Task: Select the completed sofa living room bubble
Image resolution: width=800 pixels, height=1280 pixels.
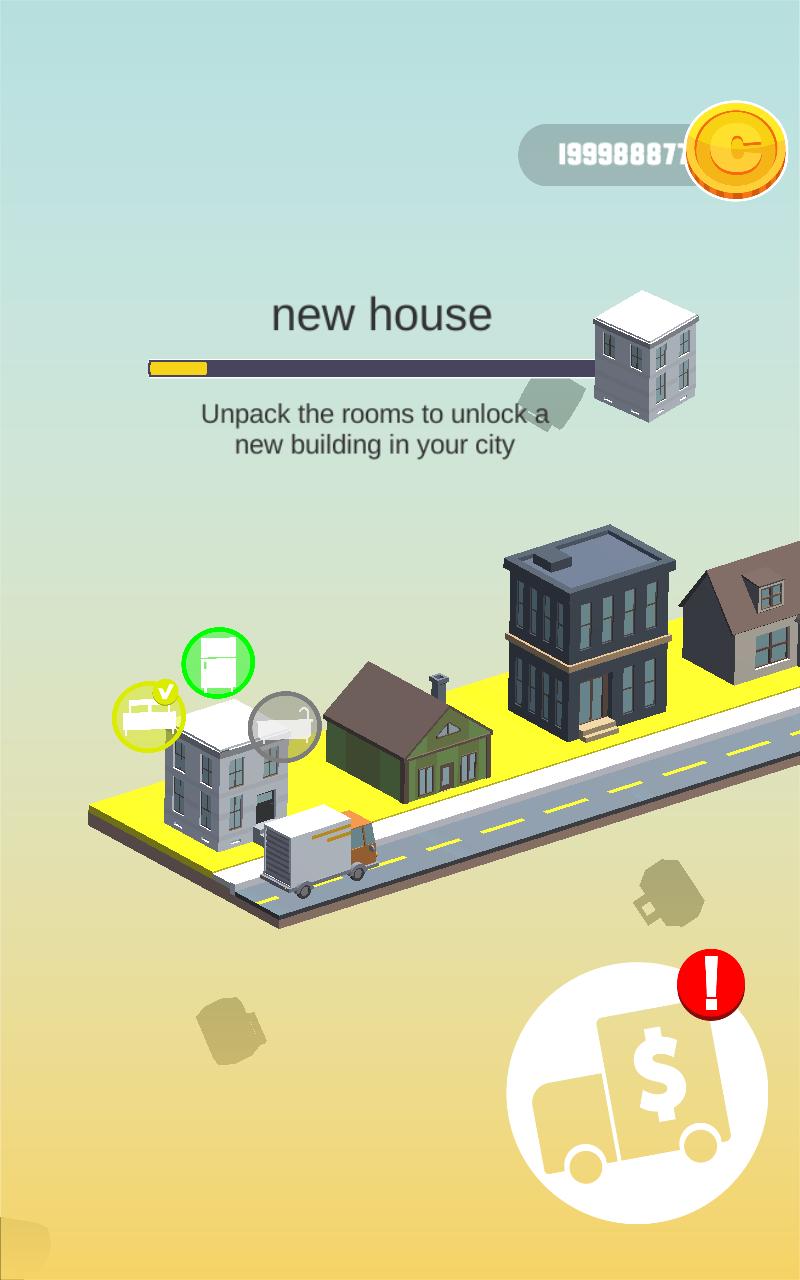Action: [x=148, y=717]
